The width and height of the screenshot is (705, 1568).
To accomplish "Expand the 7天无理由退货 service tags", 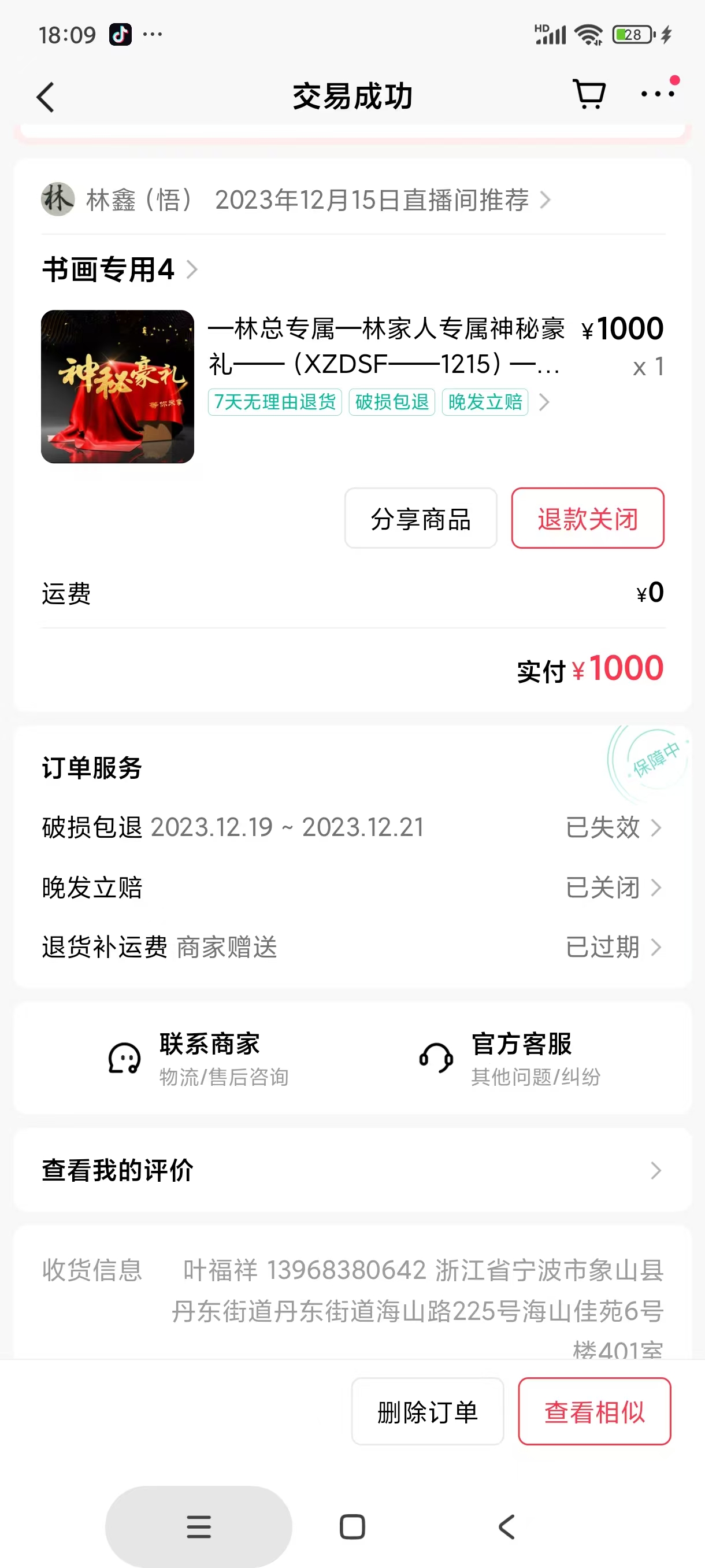I will click(x=544, y=402).
